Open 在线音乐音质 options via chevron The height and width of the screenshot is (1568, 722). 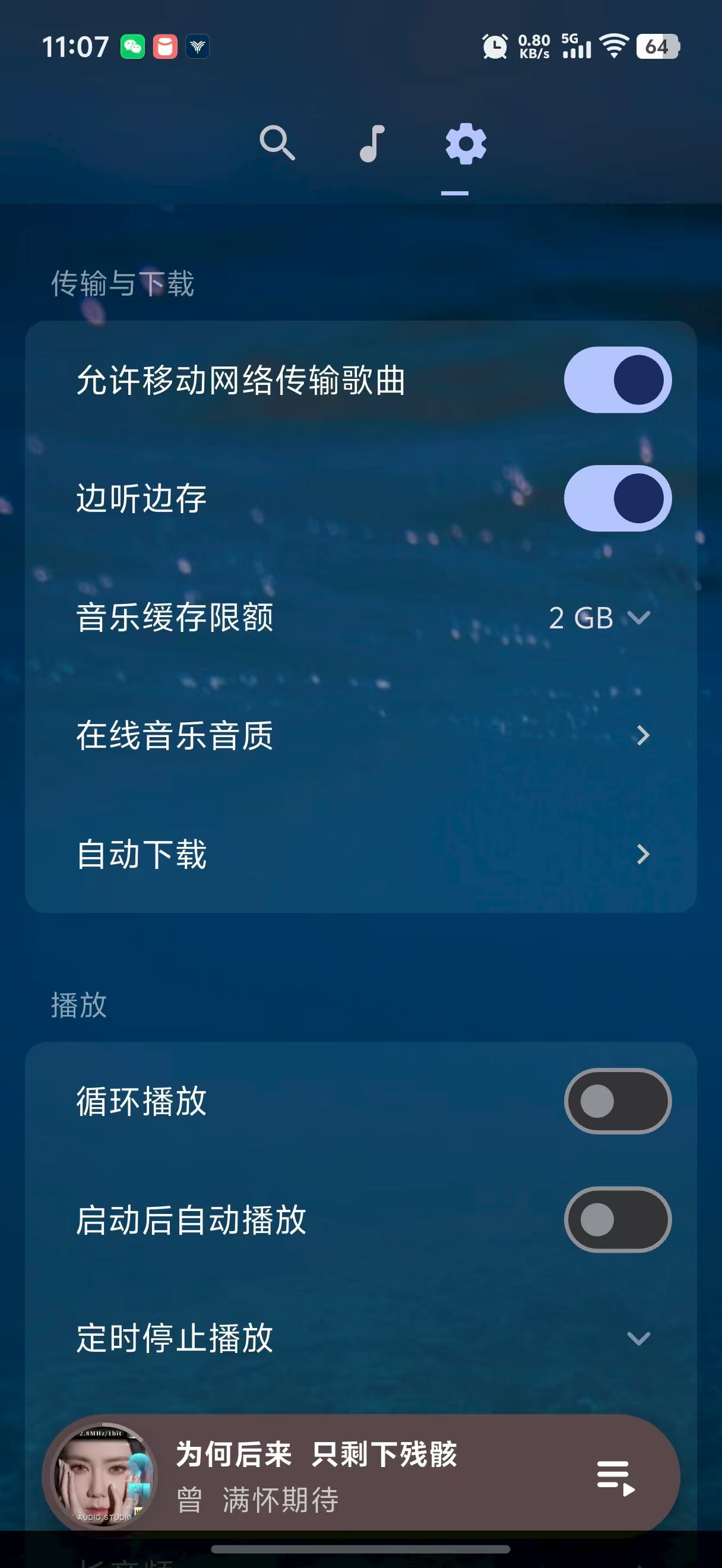[x=644, y=736]
